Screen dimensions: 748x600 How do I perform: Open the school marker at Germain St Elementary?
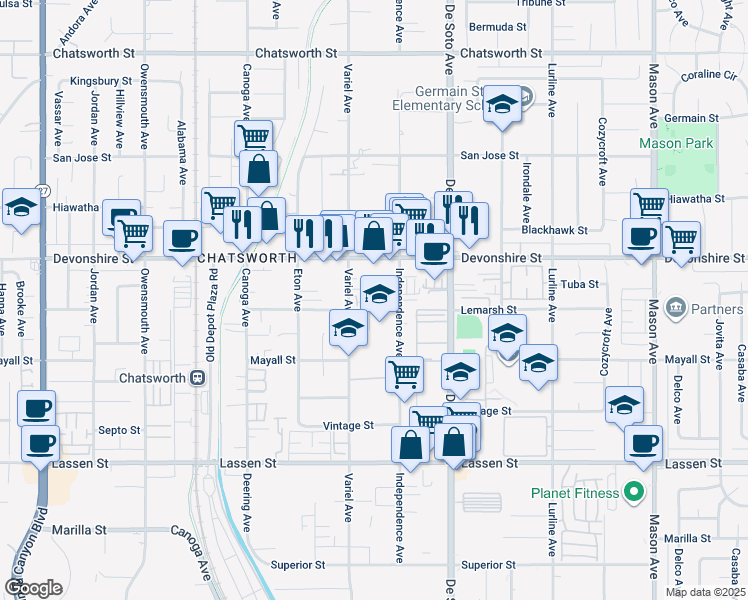[502, 105]
